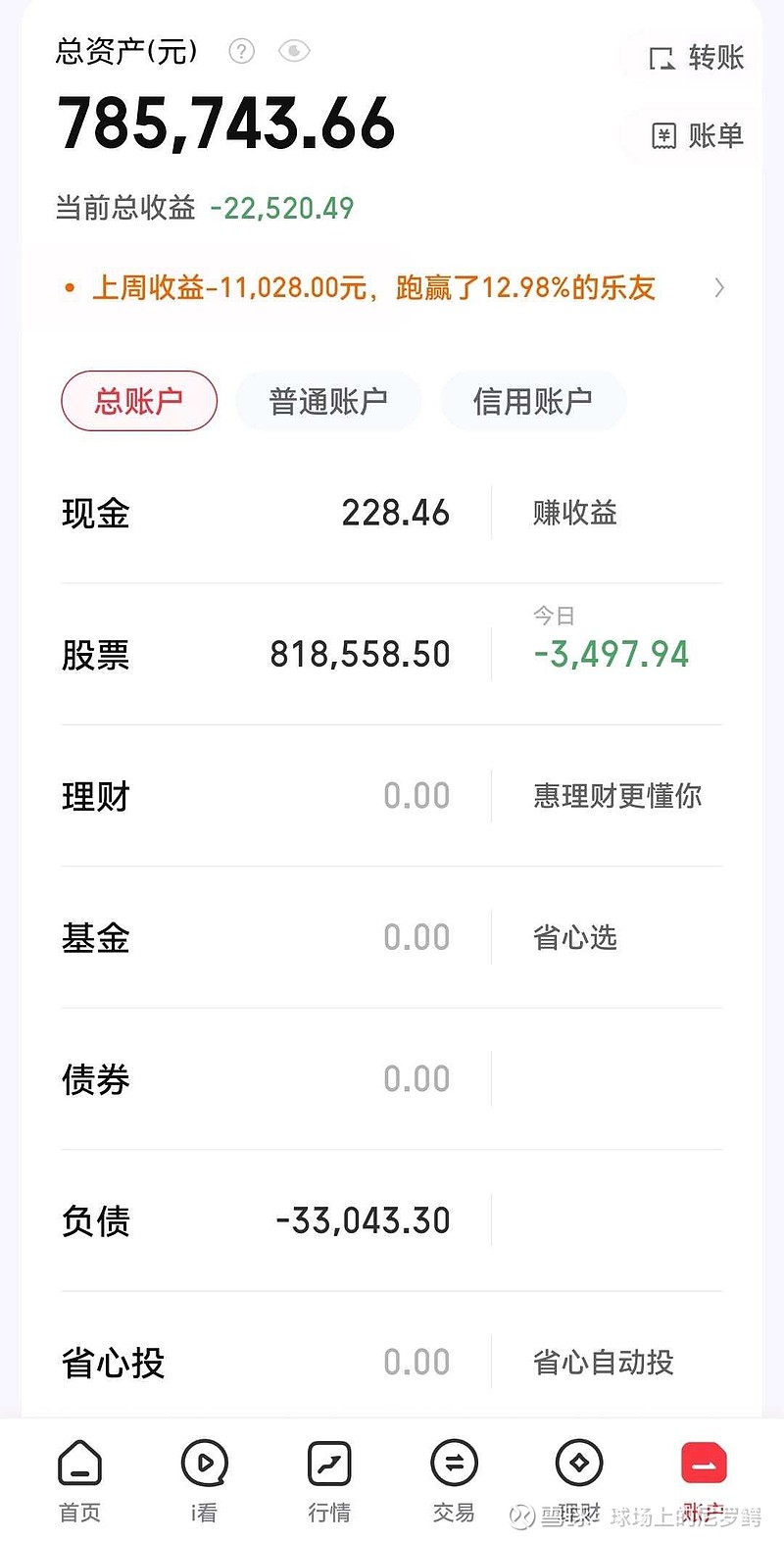The width and height of the screenshot is (784, 1541).
Task: Switch to the 普通账户 tab
Action: (x=328, y=400)
